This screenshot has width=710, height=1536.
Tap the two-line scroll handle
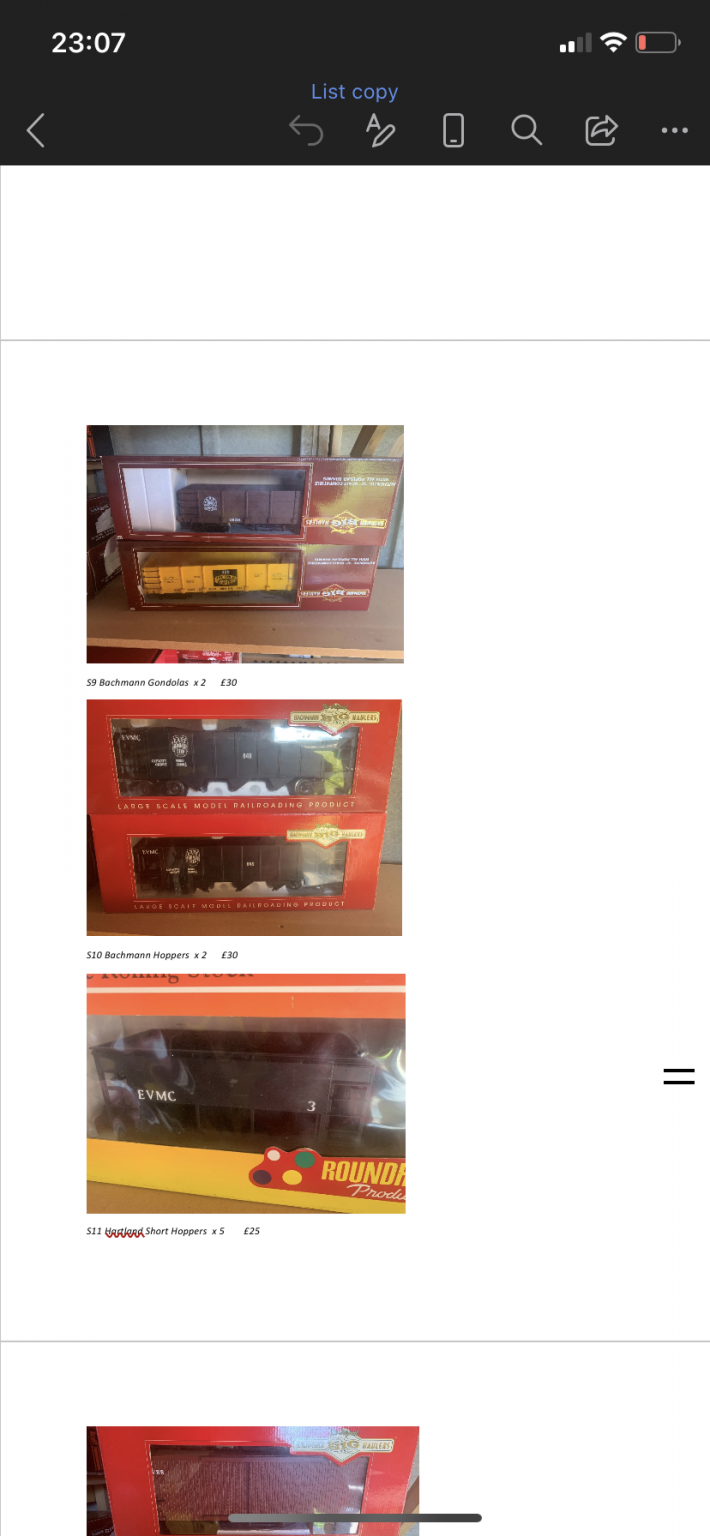coord(679,1076)
